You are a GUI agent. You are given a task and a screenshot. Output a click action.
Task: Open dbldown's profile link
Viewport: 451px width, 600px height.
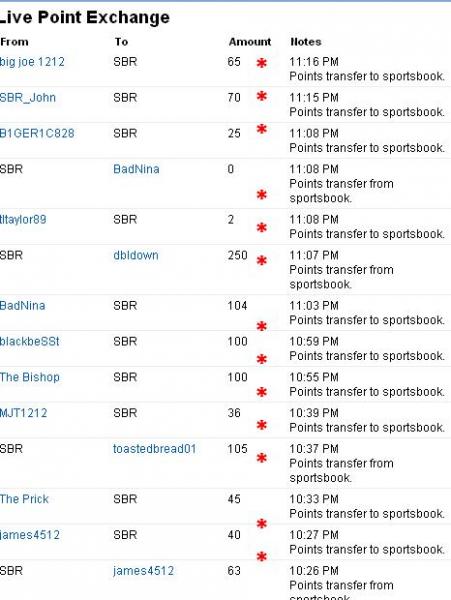136,255
